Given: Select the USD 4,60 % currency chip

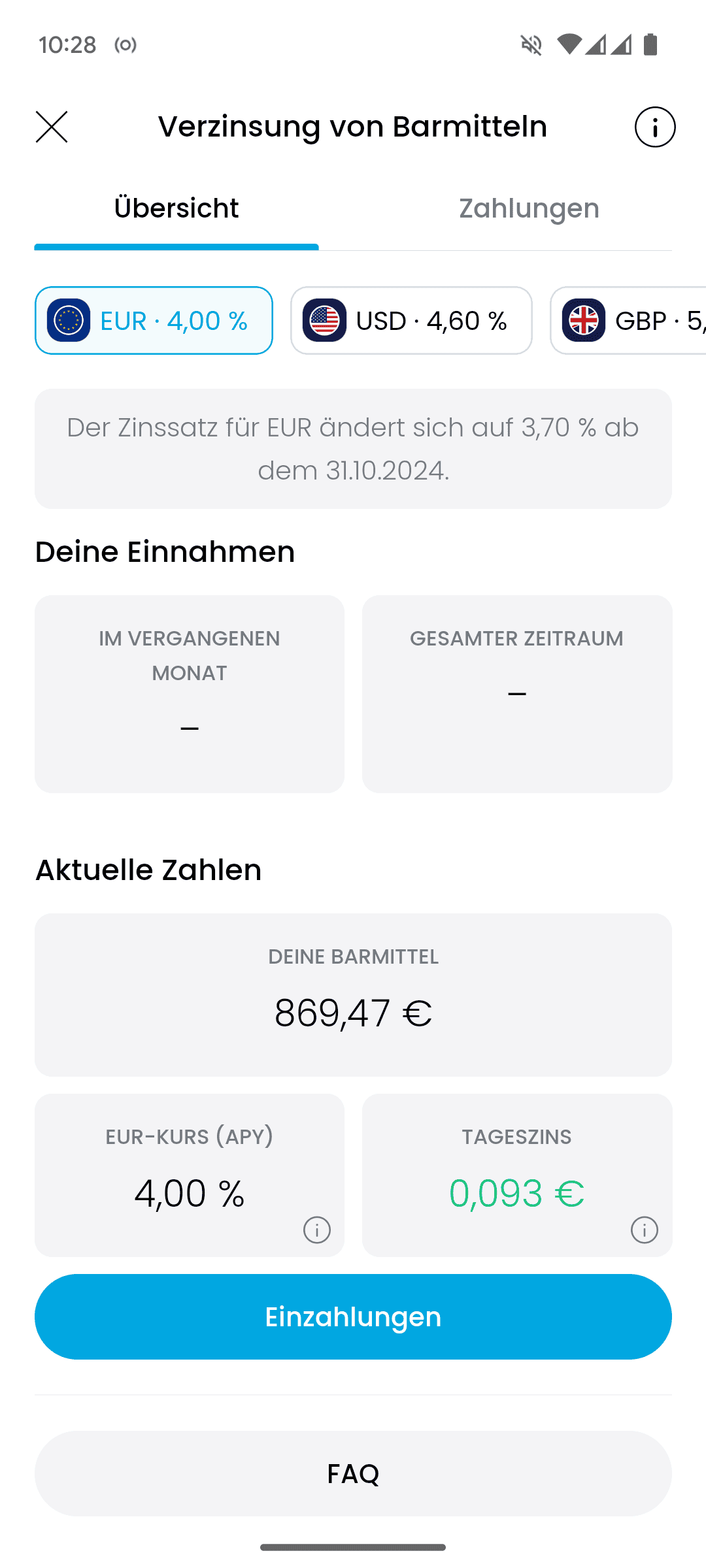Looking at the screenshot, I should point(411,321).
